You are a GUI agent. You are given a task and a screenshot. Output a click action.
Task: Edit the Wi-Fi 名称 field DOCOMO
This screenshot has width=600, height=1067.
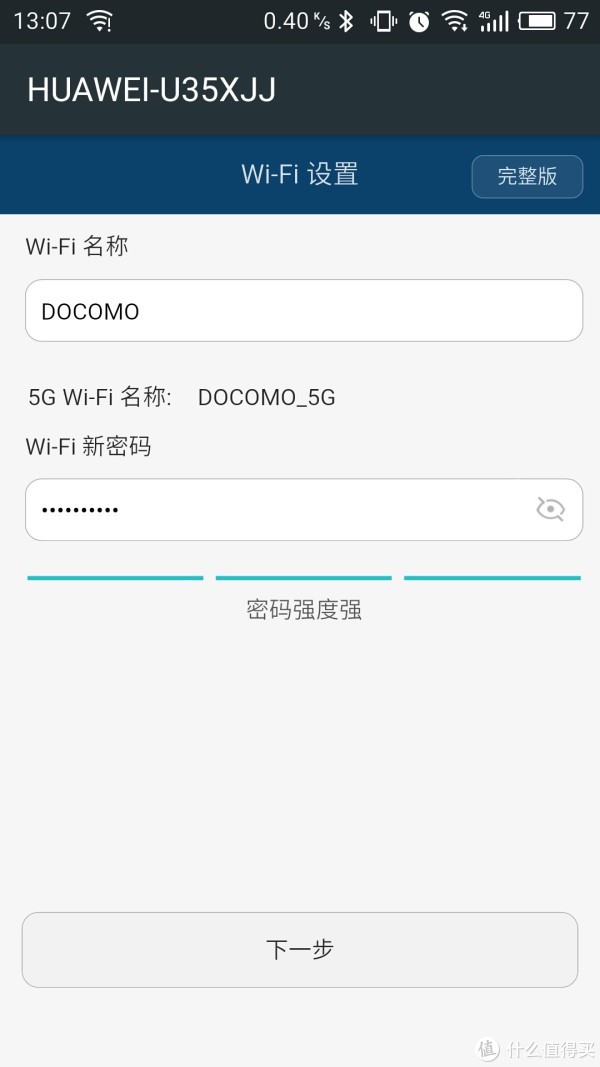(x=304, y=310)
